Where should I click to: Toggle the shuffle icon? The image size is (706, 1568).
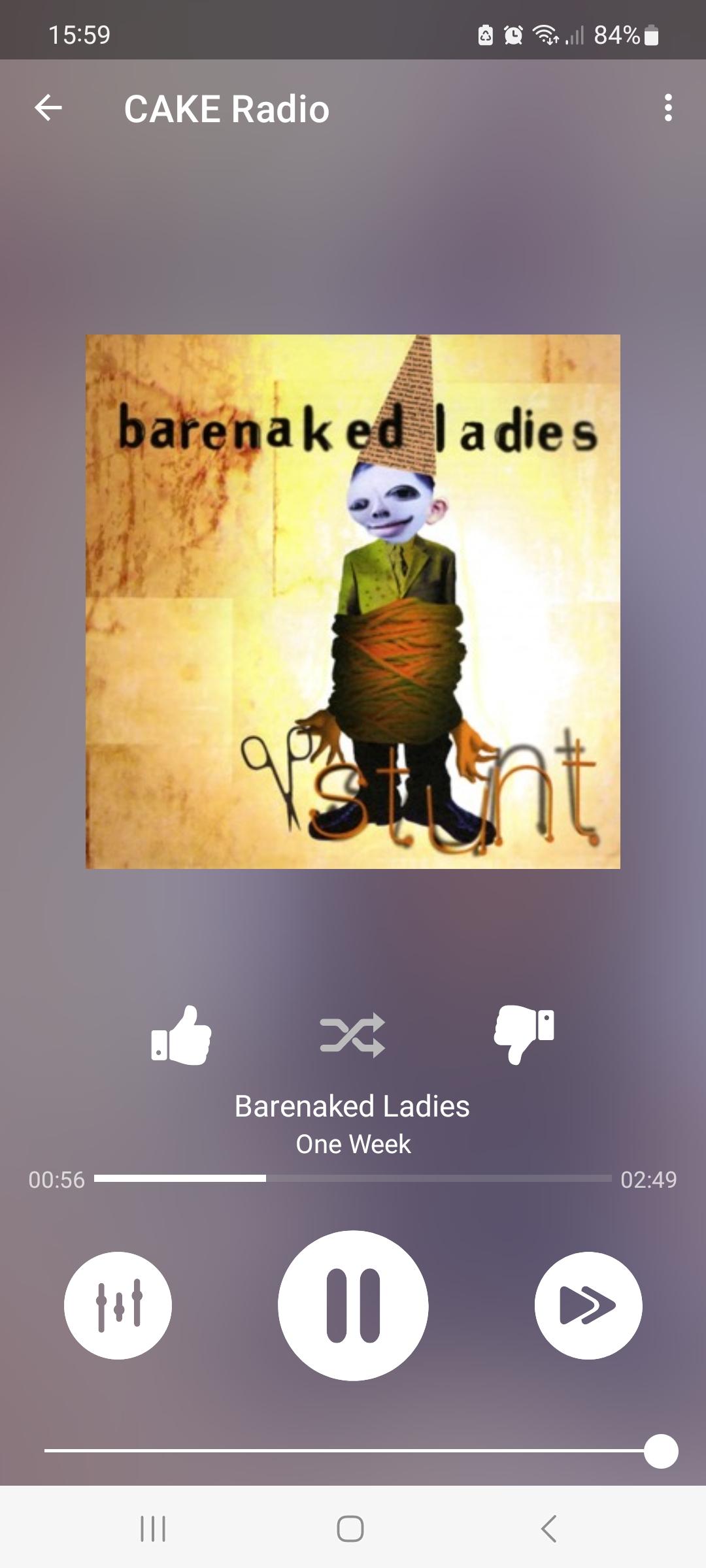[x=352, y=1035]
